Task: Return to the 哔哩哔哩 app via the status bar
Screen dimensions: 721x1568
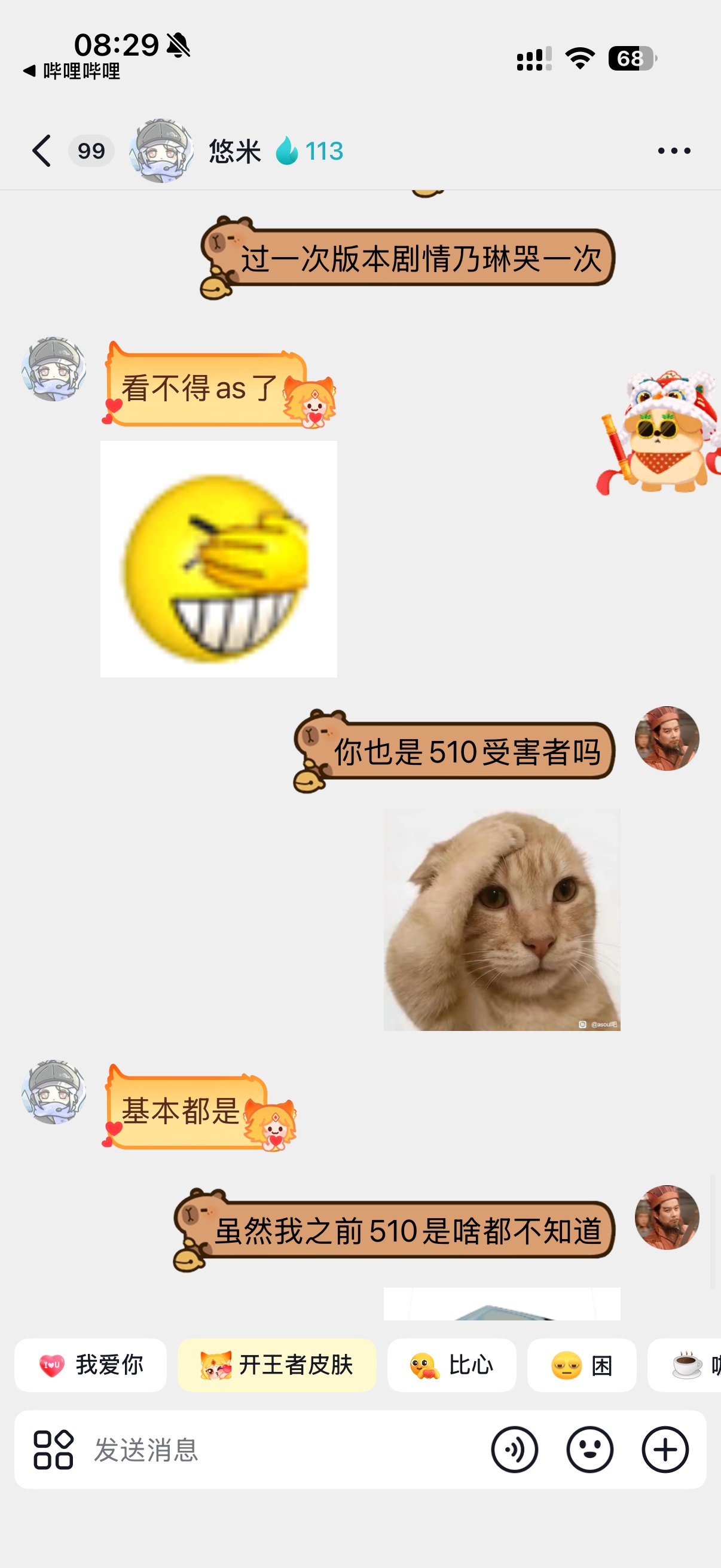Action: click(72, 71)
